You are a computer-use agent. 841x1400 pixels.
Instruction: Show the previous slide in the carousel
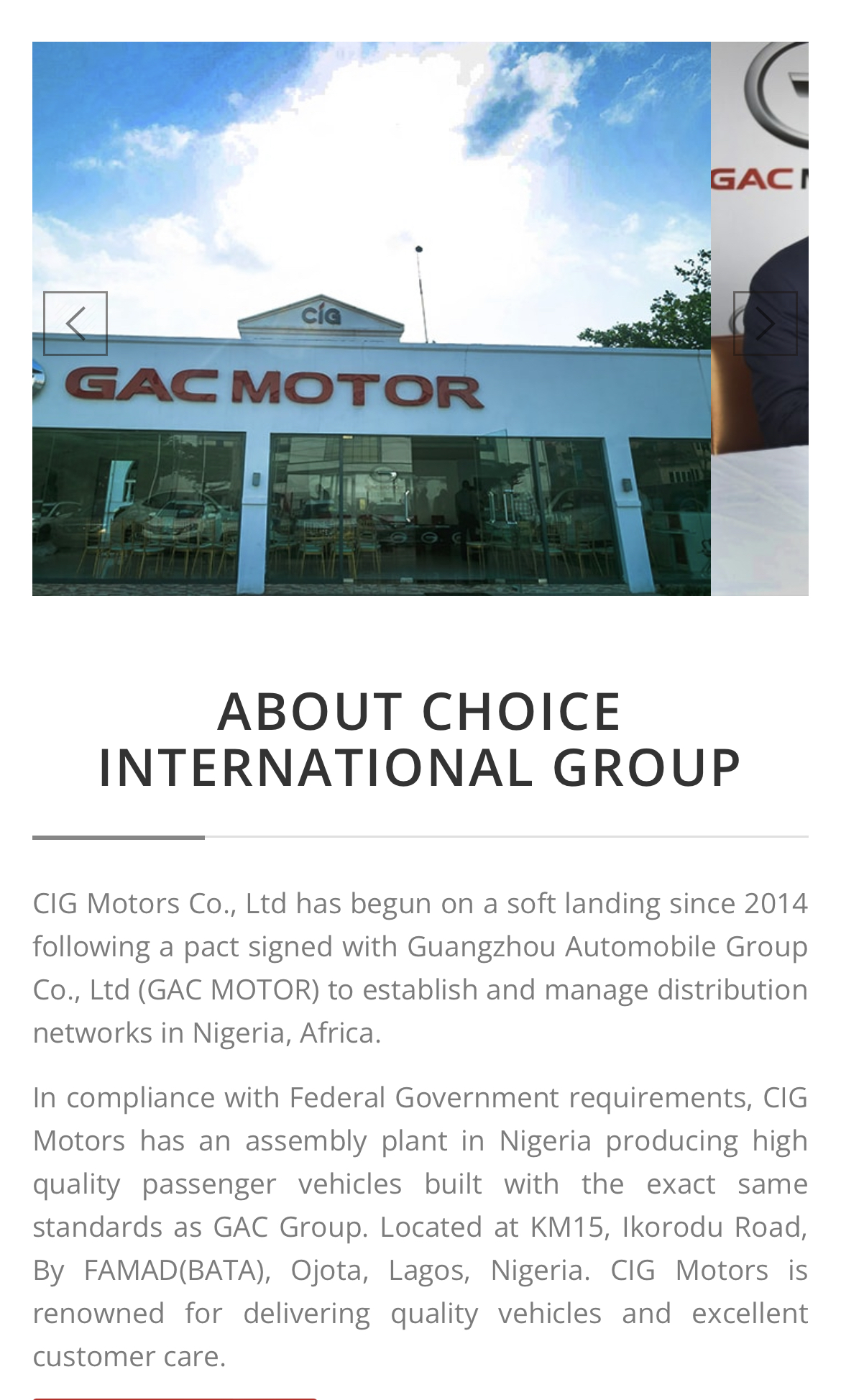pos(75,324)
